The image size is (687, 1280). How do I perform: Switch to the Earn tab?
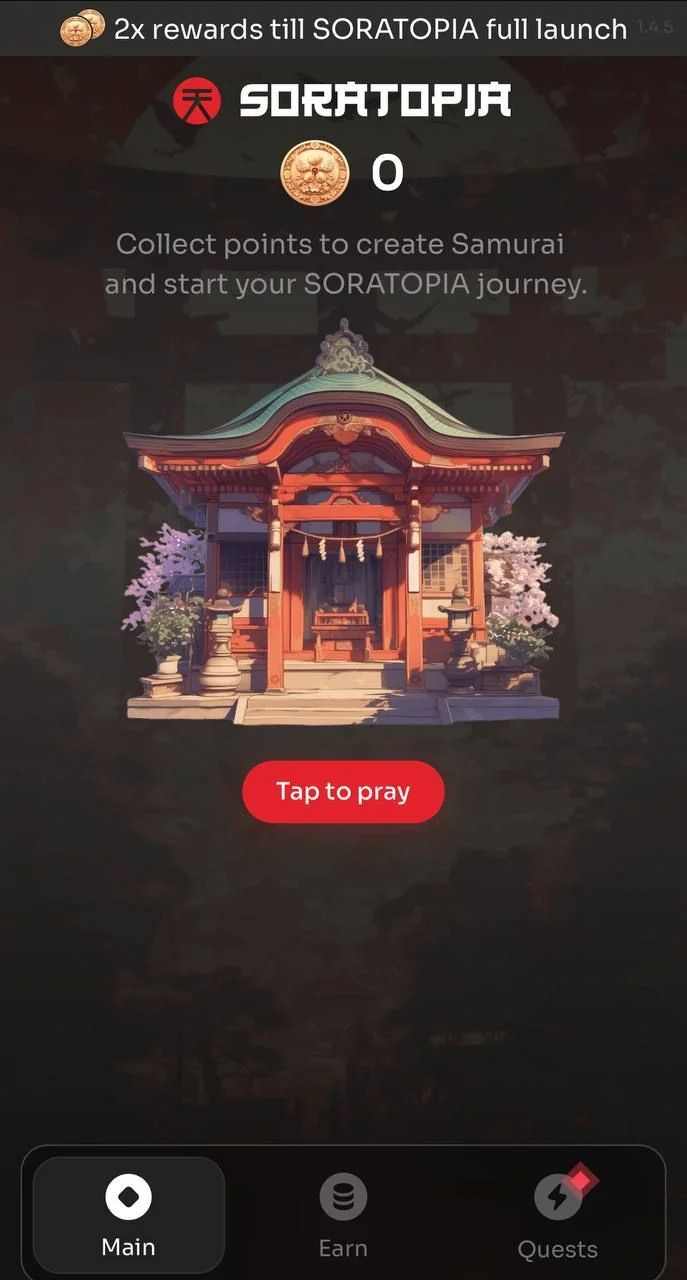[343, 1217]
